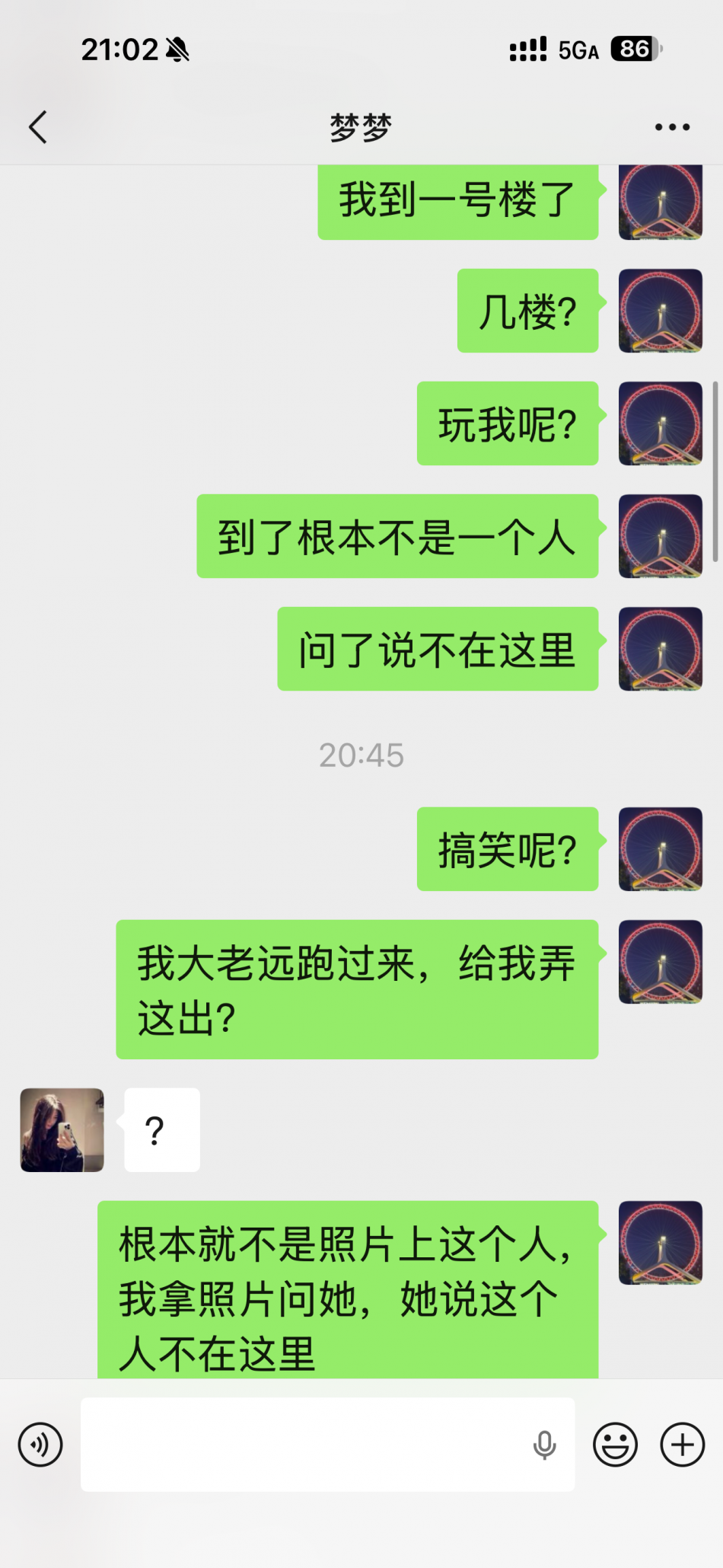Open the plus attachment menu

click(682, 1445)
